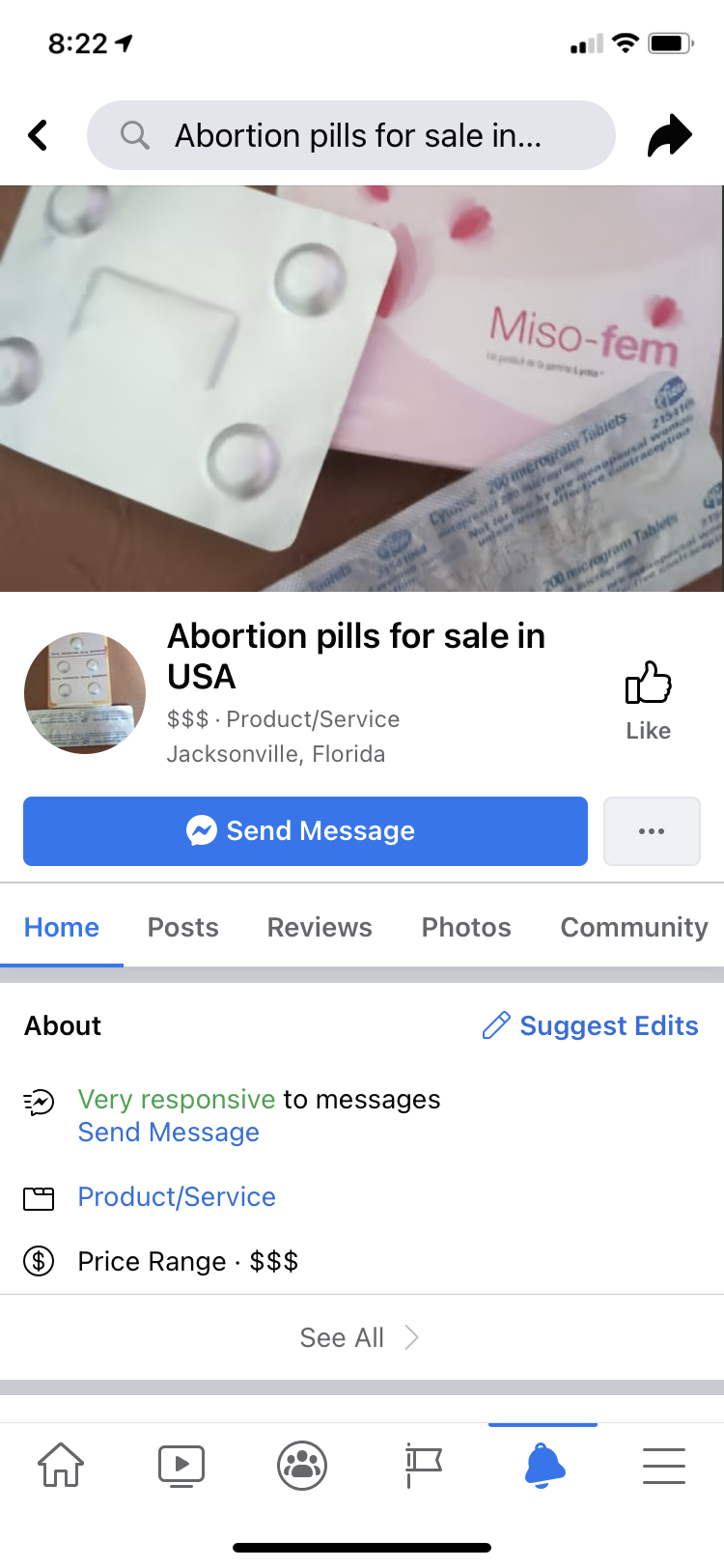Select the Home tab of the page
The image size is (724, 1568).
coord(62,927)
